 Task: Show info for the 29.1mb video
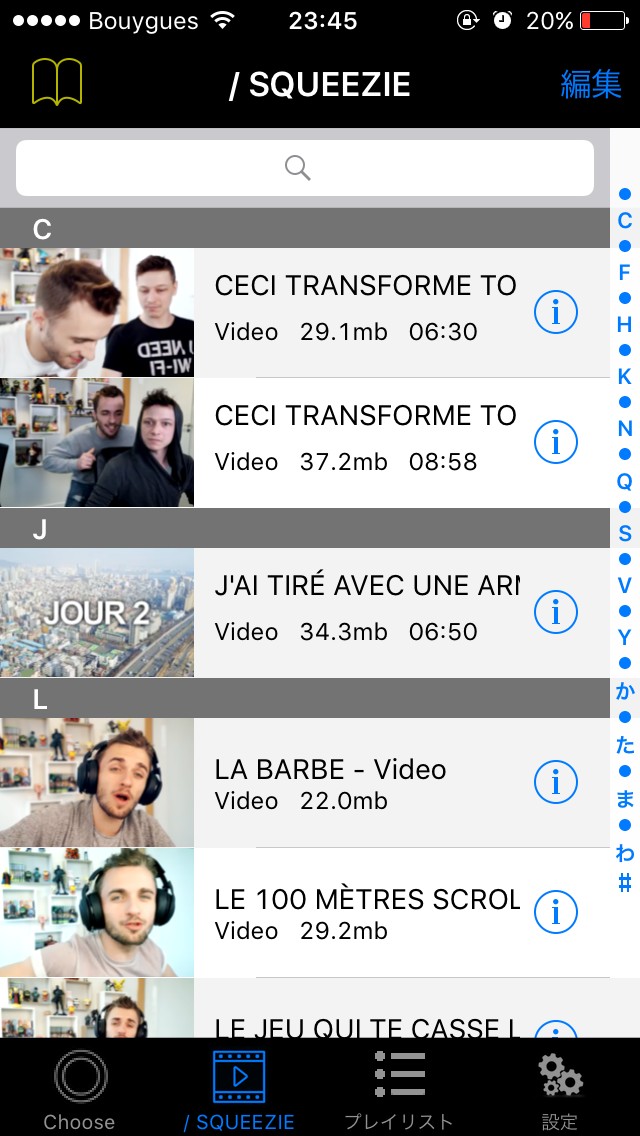click(x=556, y=312)
